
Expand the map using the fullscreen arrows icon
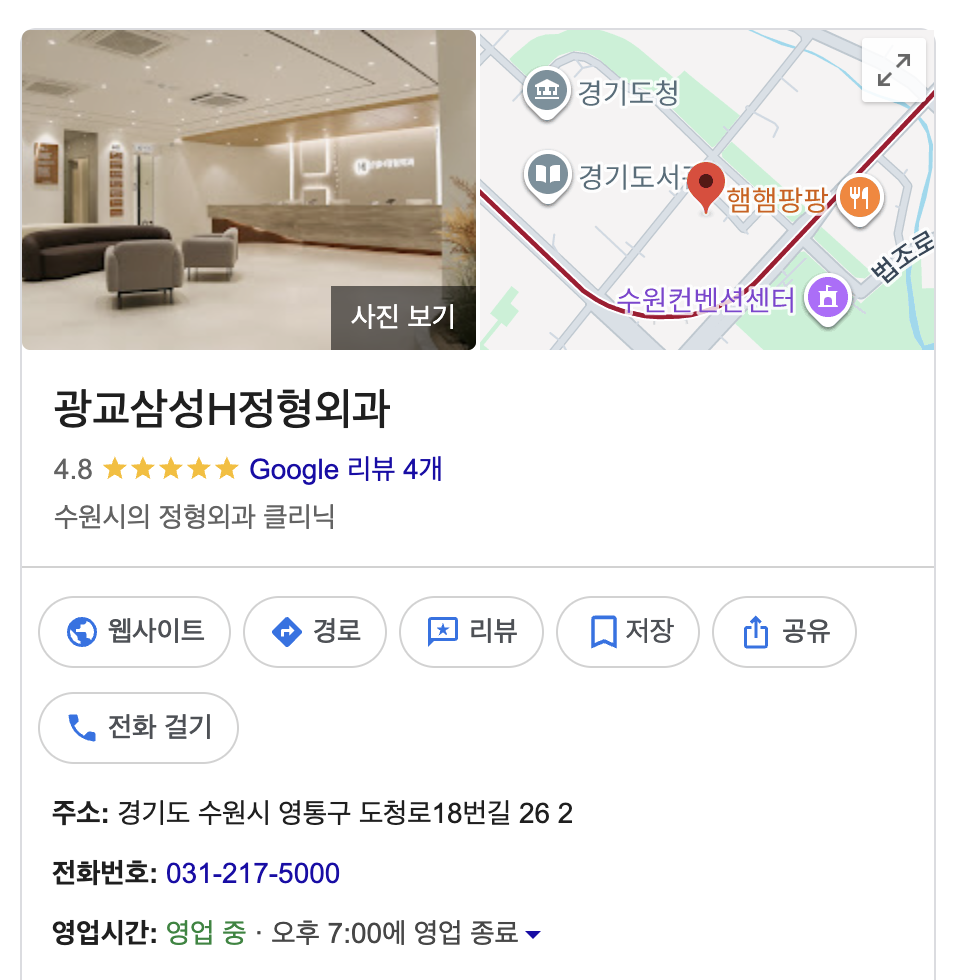pos(893,69)
